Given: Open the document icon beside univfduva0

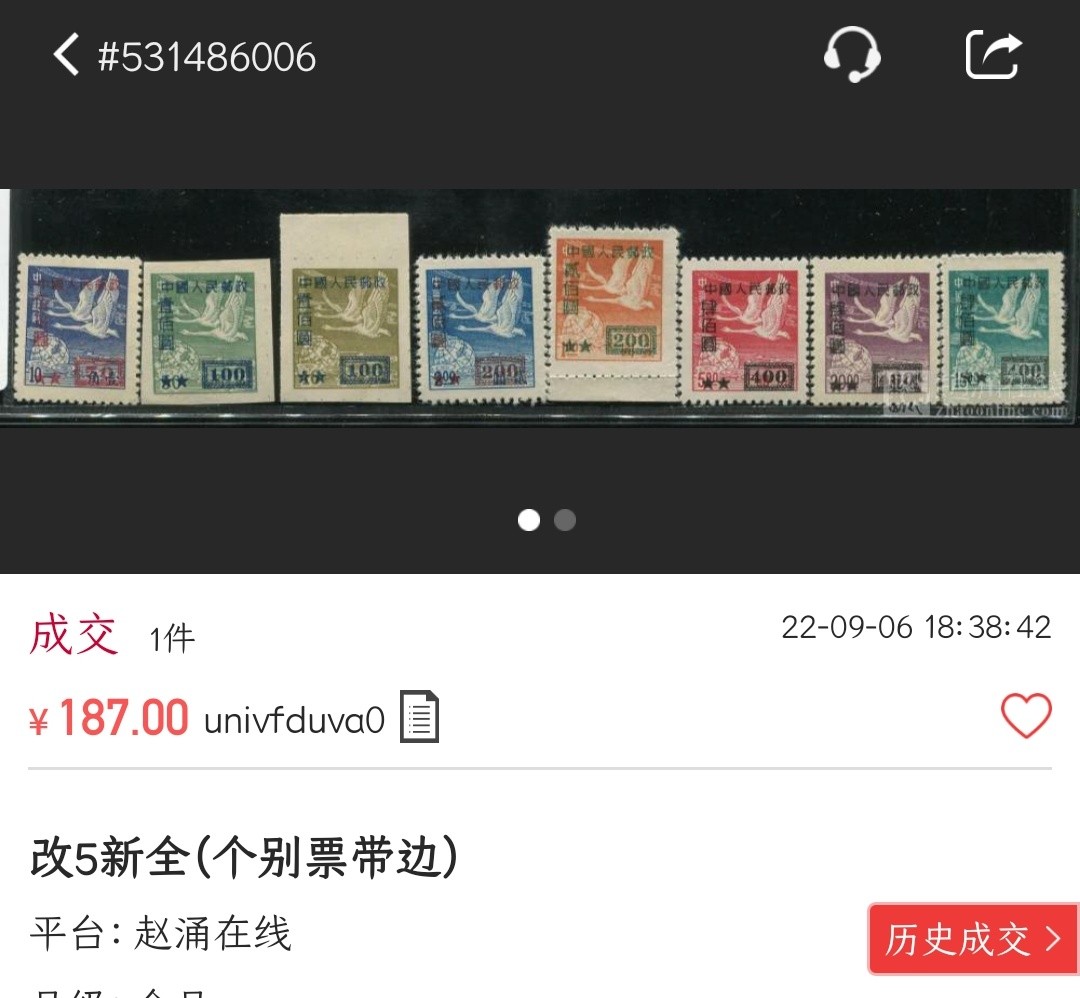Looking at the screenshot, I should [420, 717].
